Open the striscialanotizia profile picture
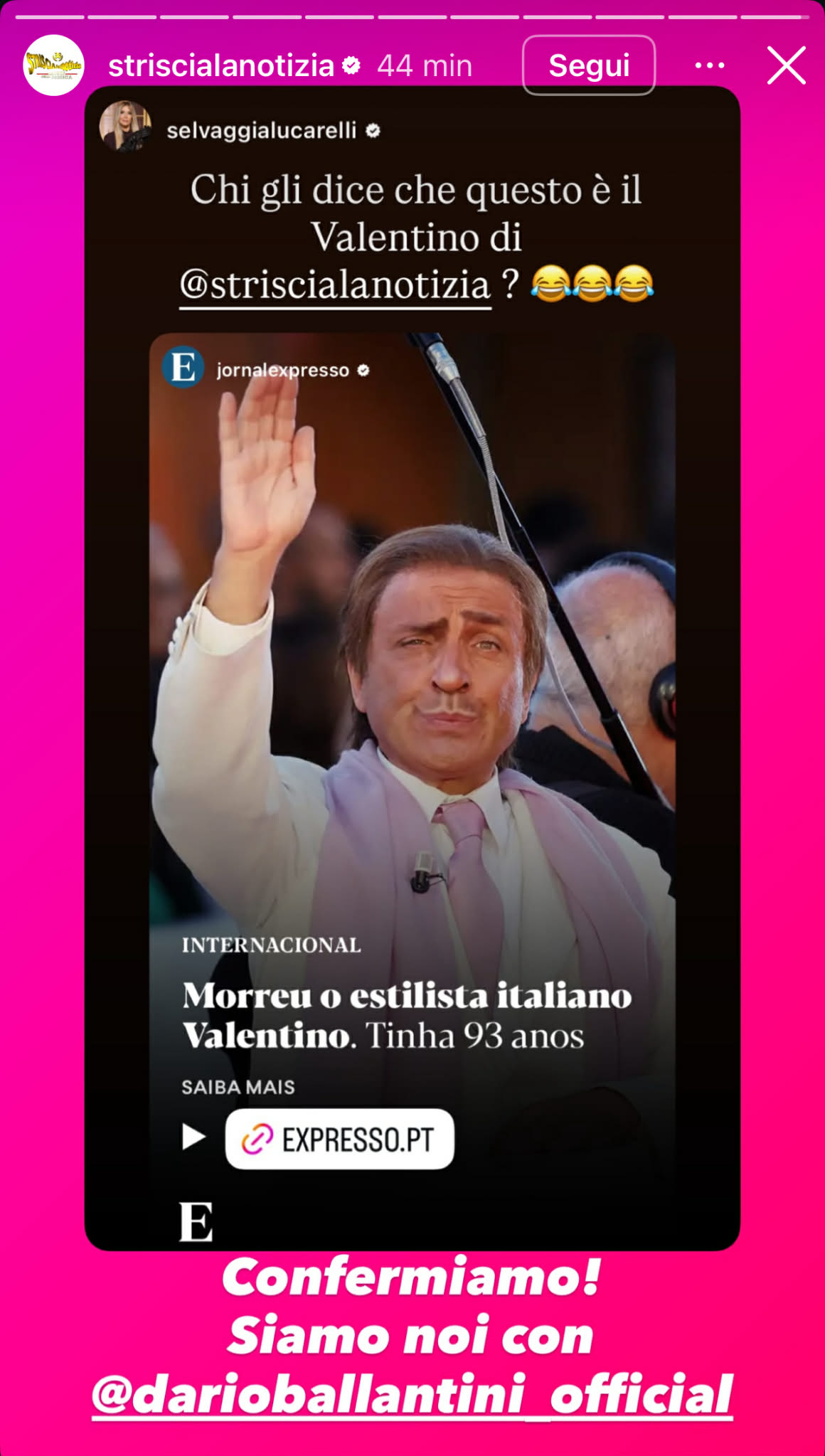The image size is (825, 1456). tap(54, 65)
